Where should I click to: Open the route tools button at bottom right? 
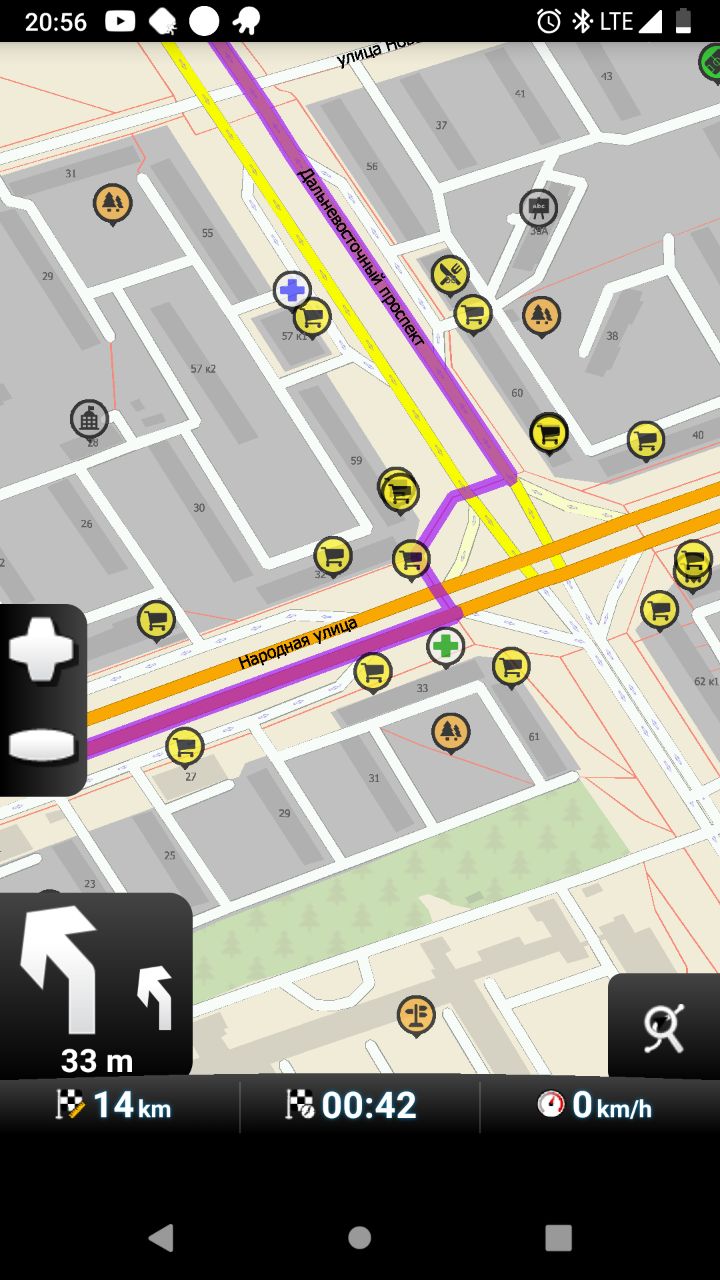coord(664,1026)
